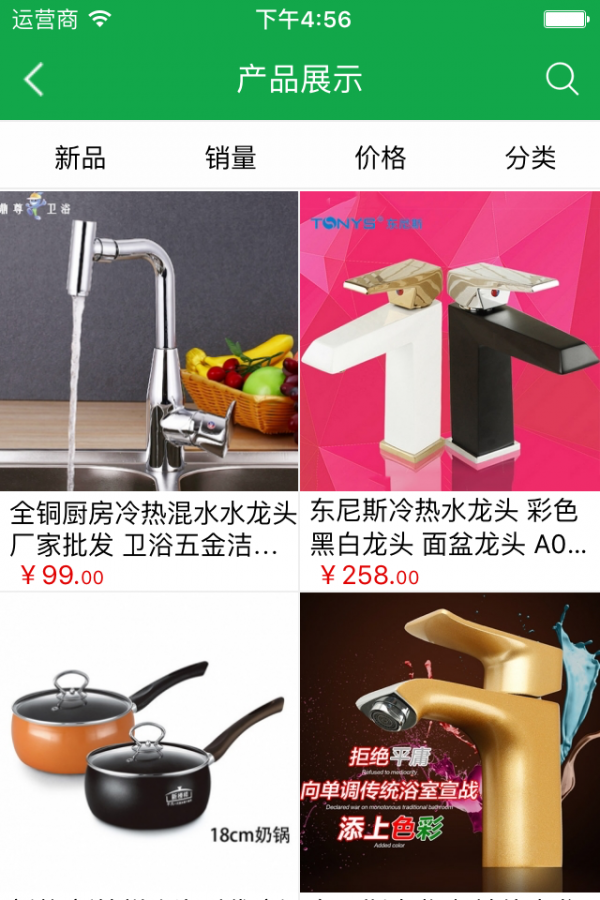Switch to the 新品 tab
600x900 pixels.
click(x=80, y=157)
